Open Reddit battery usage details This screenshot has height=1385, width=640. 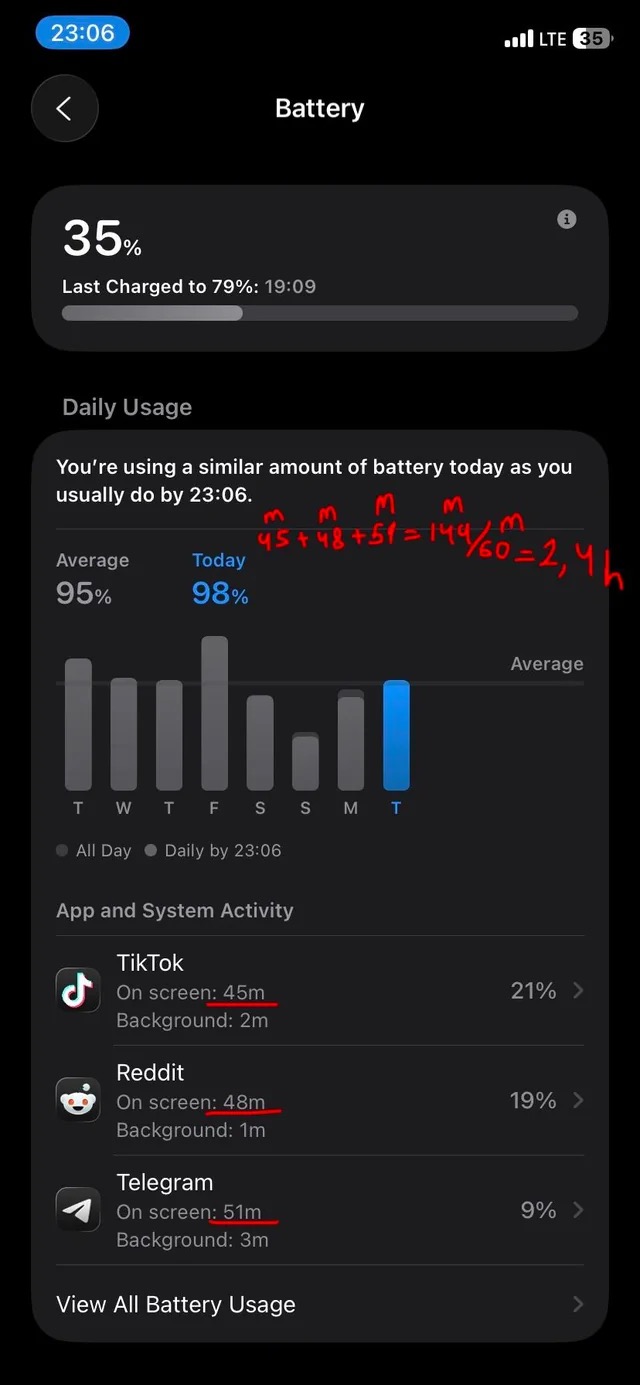(x=320, y=1101)
